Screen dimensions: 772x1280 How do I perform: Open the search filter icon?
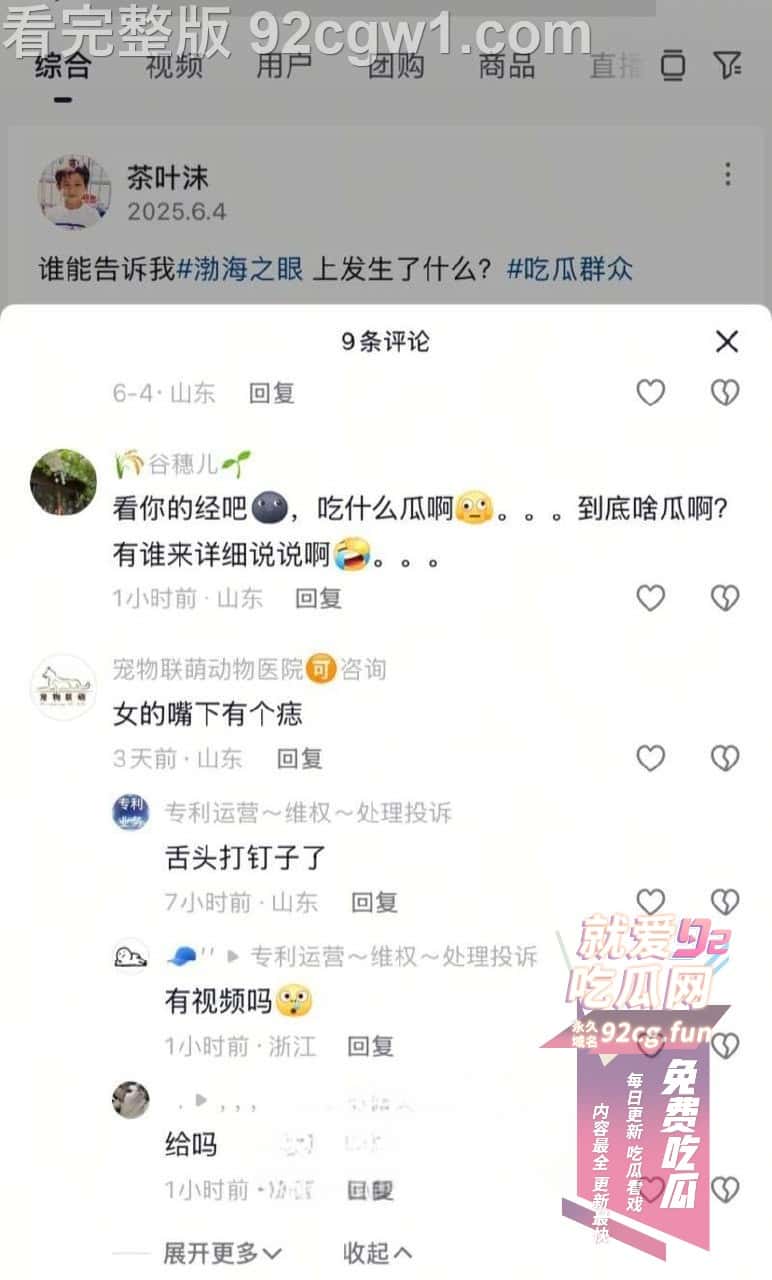click(x=727, y=66)
